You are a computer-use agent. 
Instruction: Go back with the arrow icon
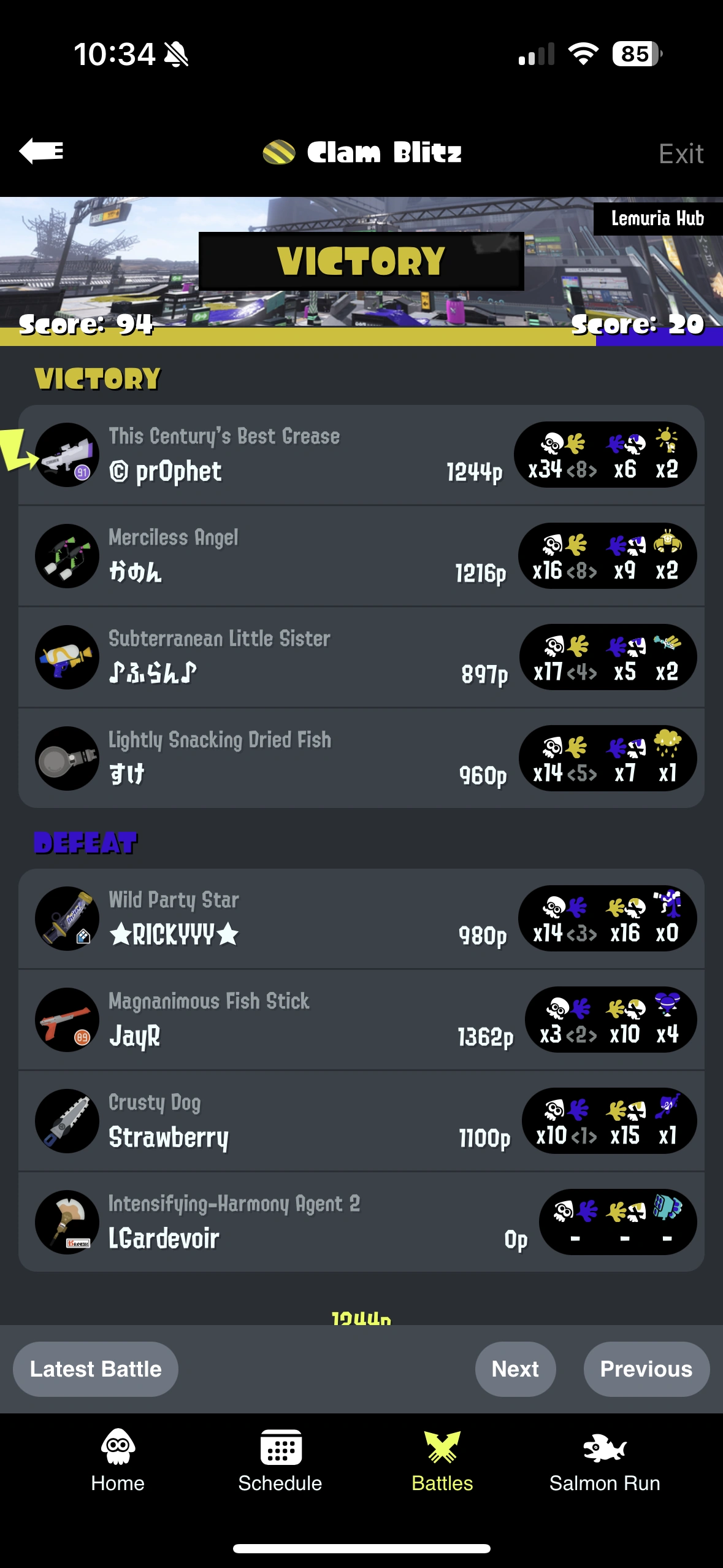[x=41, y=152]
